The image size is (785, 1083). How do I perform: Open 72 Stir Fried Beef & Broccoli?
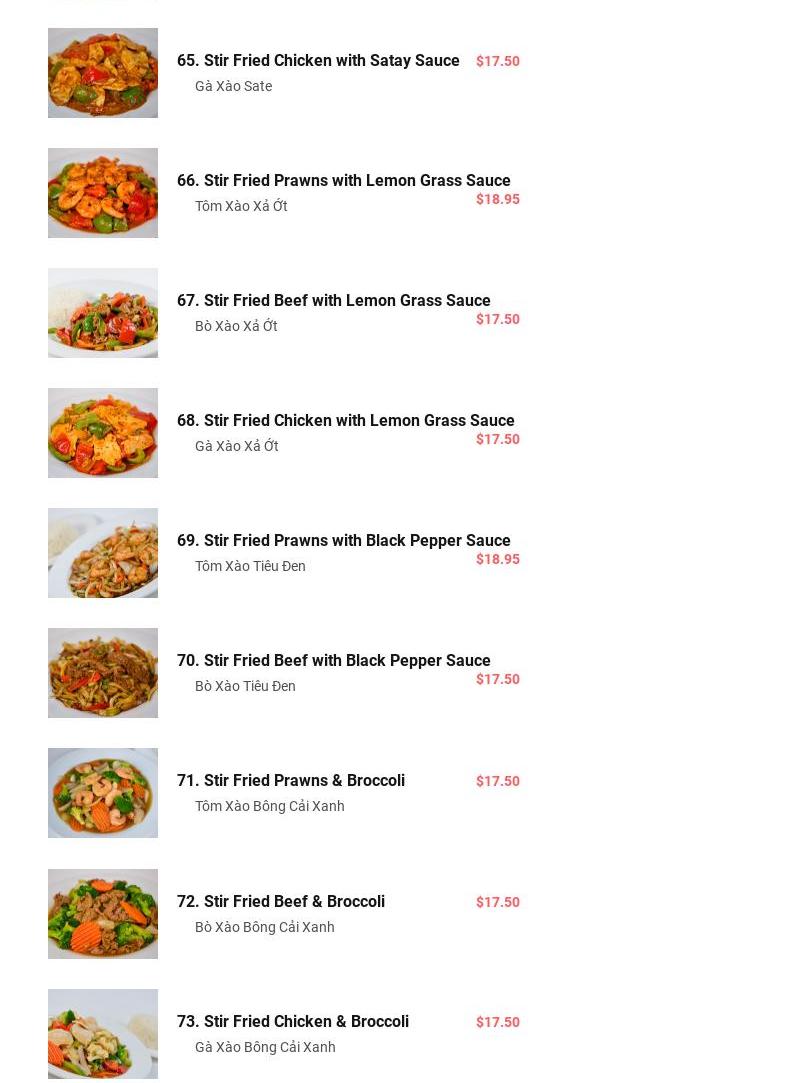280,902
